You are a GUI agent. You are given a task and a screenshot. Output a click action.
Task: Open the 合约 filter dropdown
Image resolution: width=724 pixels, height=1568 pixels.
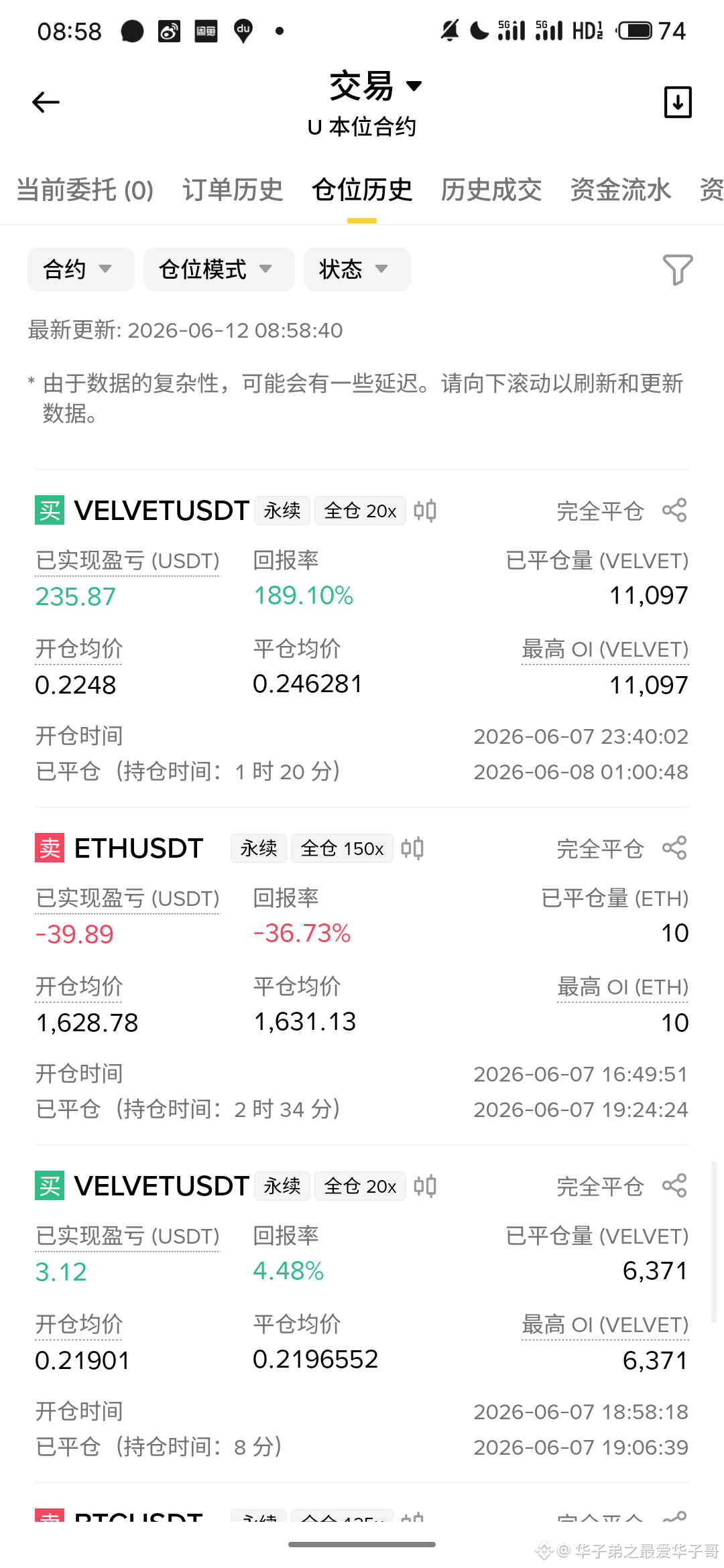(80, 269)
